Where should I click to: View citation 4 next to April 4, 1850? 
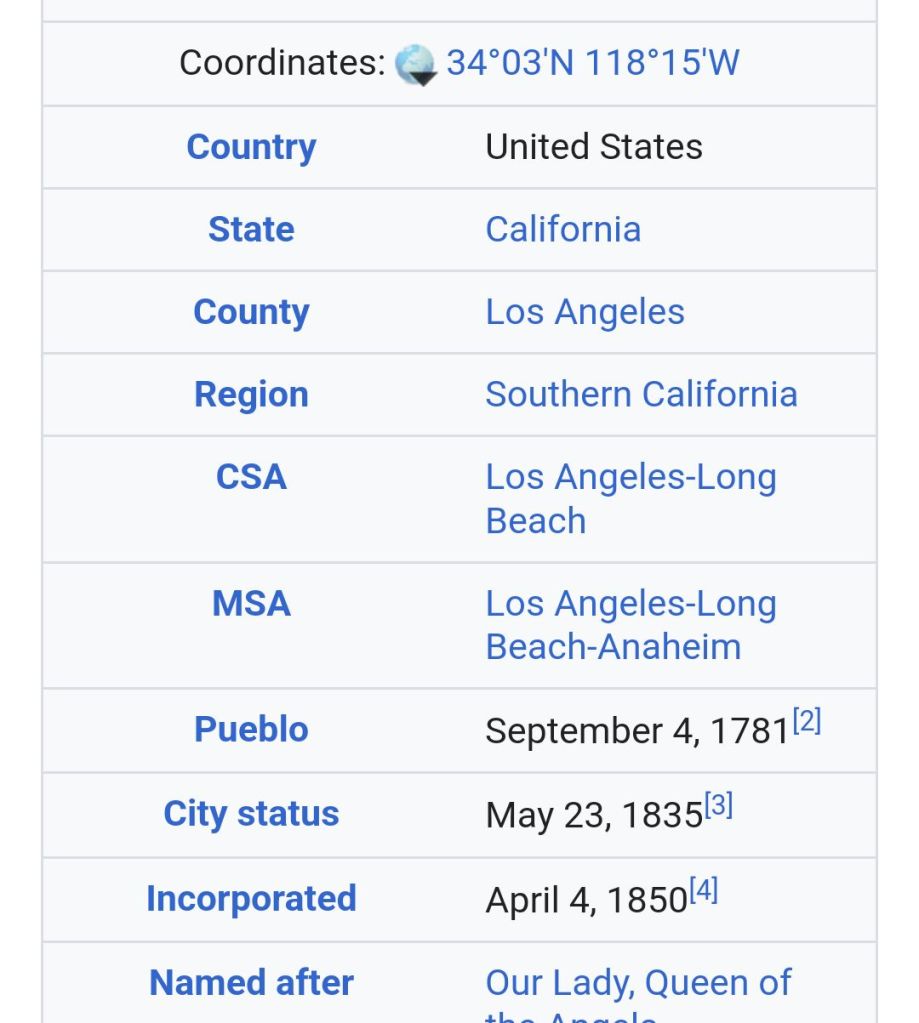point(704,890)
